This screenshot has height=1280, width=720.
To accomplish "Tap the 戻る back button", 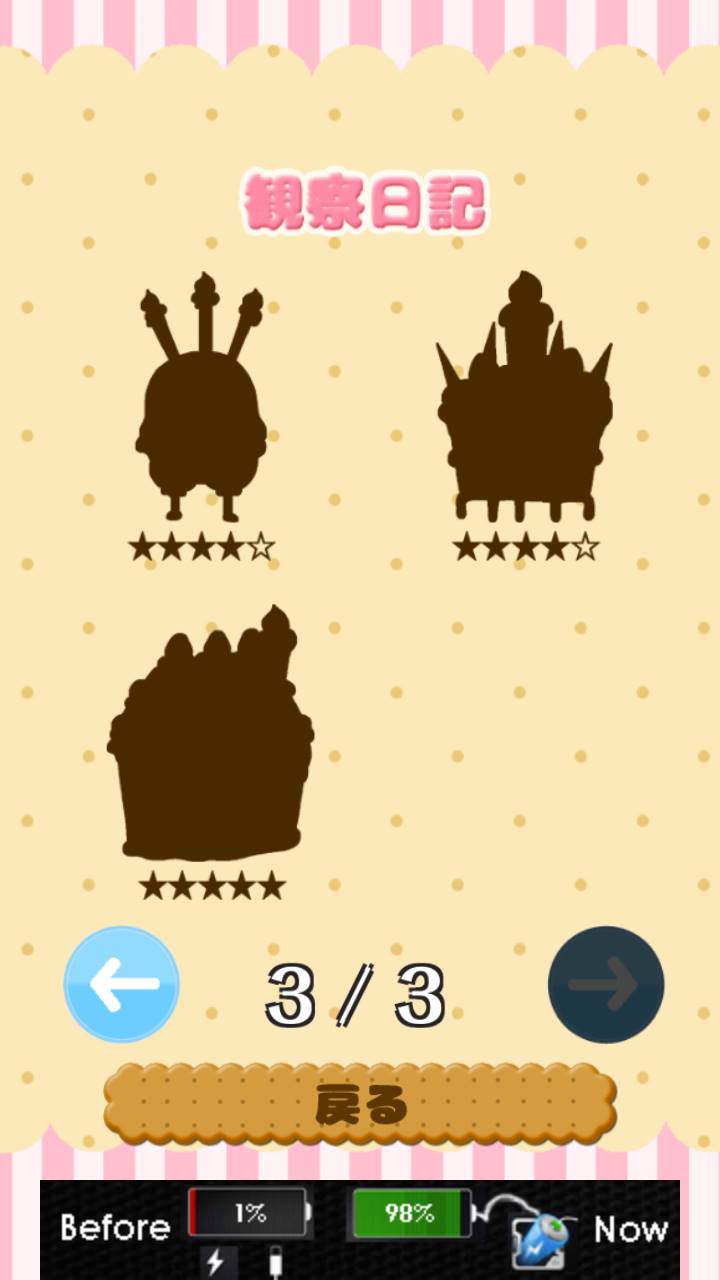I will (x=360, y=1105).
